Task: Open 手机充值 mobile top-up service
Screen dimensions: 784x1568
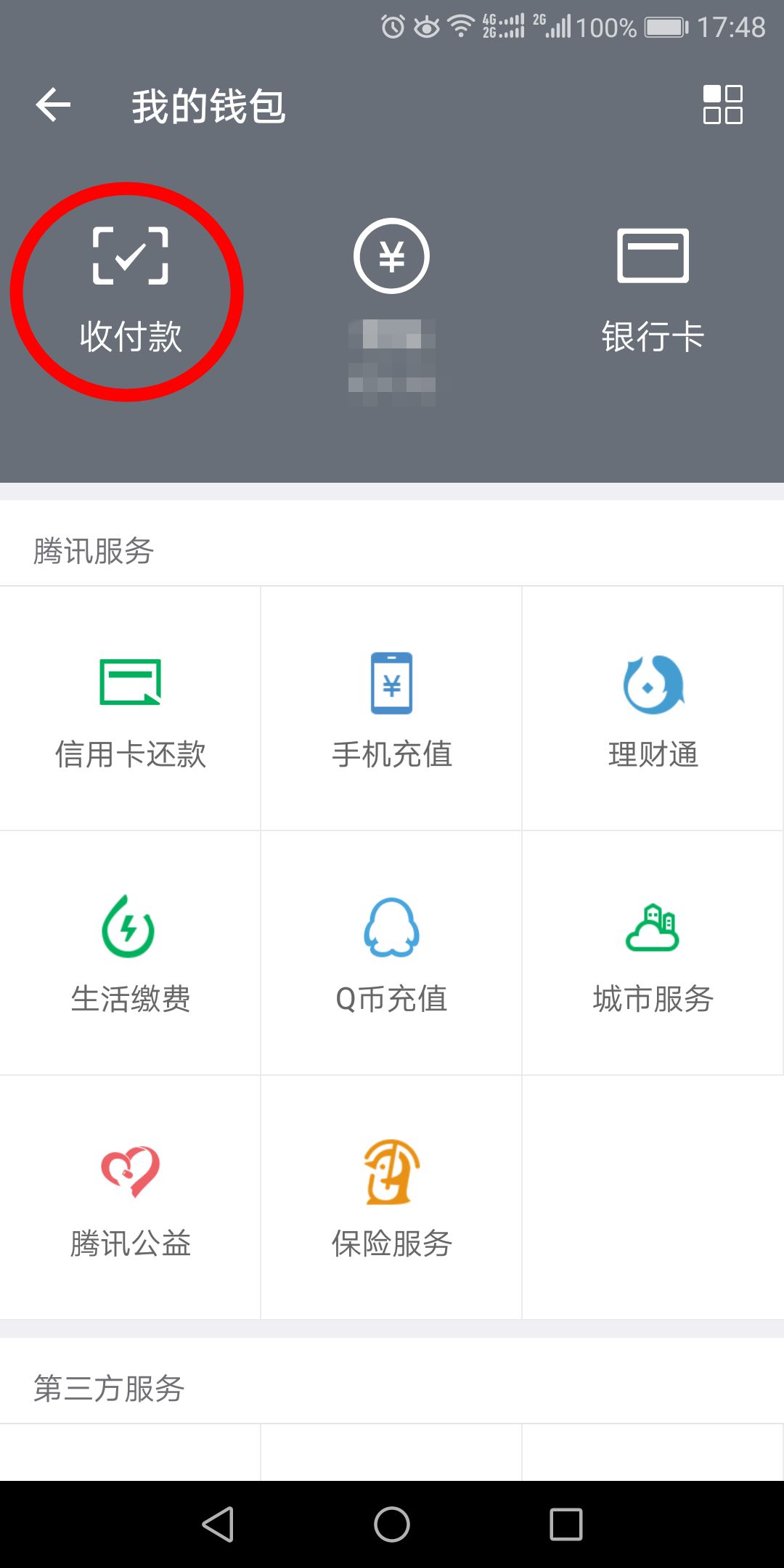Action: pos(391,708)
